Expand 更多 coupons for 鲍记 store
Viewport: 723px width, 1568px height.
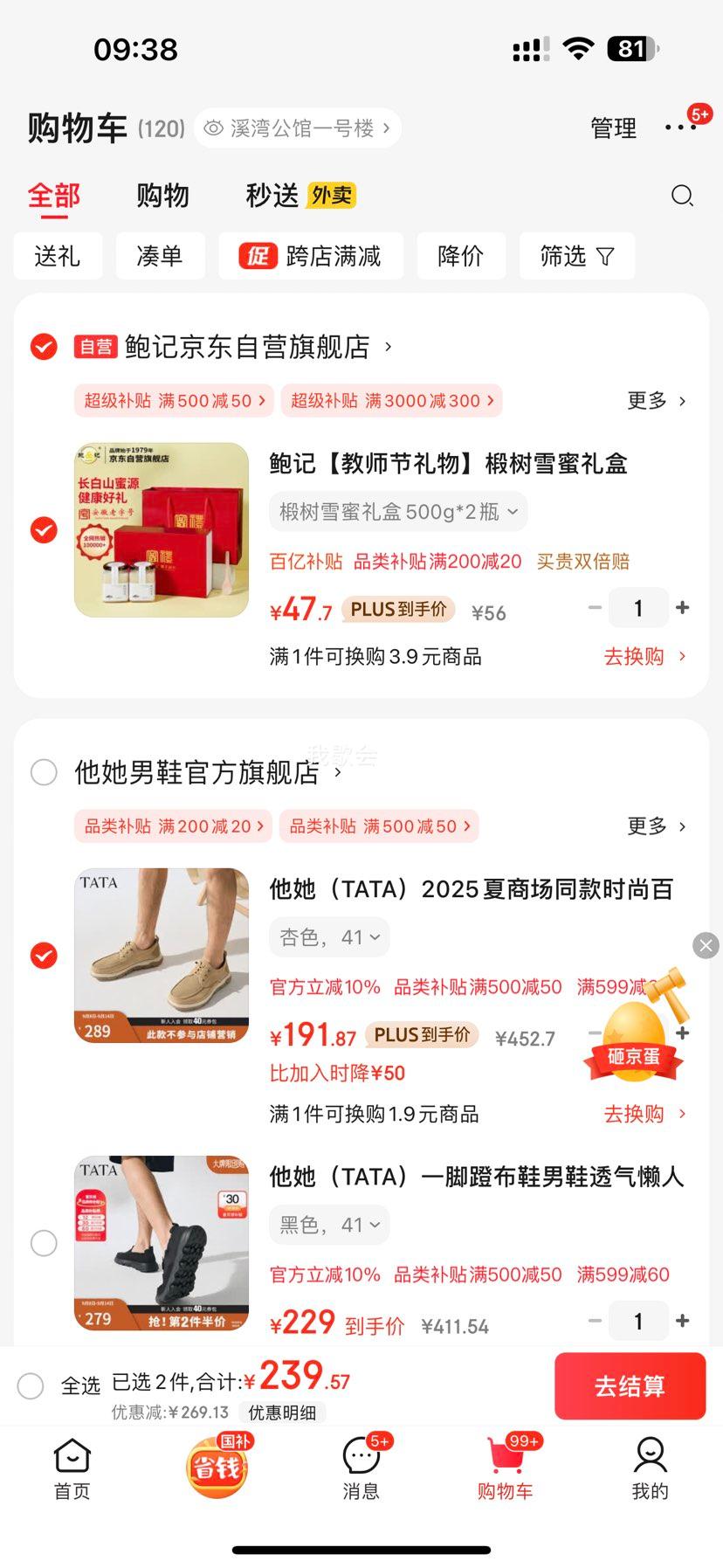point(649,400)
